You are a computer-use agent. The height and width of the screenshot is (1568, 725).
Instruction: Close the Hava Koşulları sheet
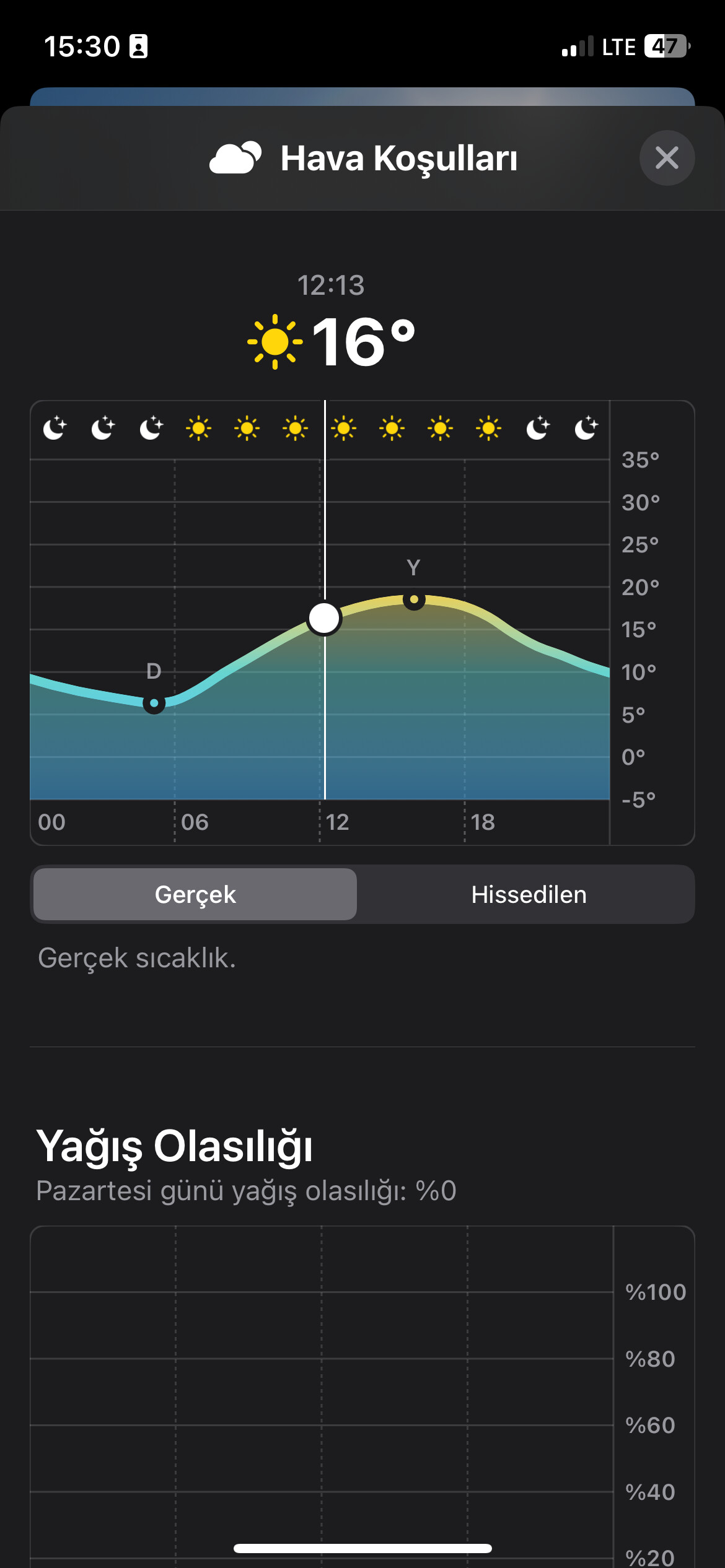tap(667, 158)
